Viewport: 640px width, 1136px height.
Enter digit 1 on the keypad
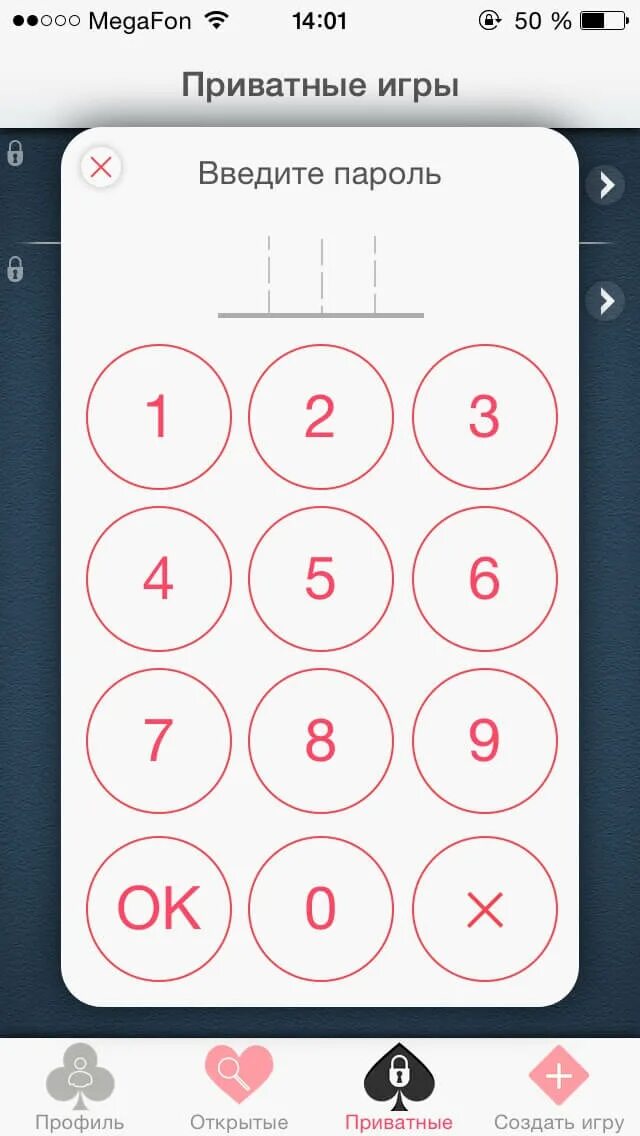[x=159, y=417]
